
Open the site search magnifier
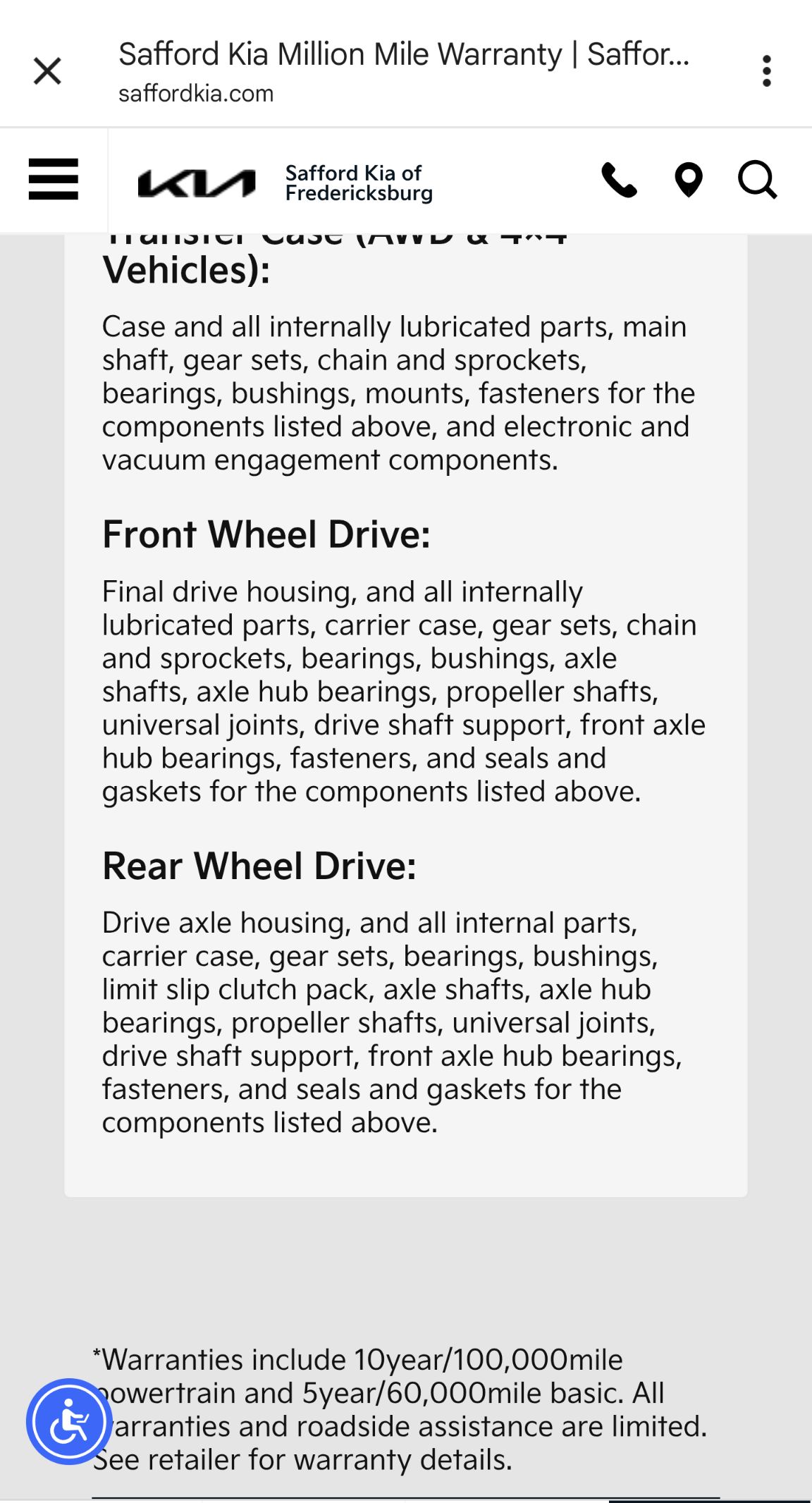758,180
